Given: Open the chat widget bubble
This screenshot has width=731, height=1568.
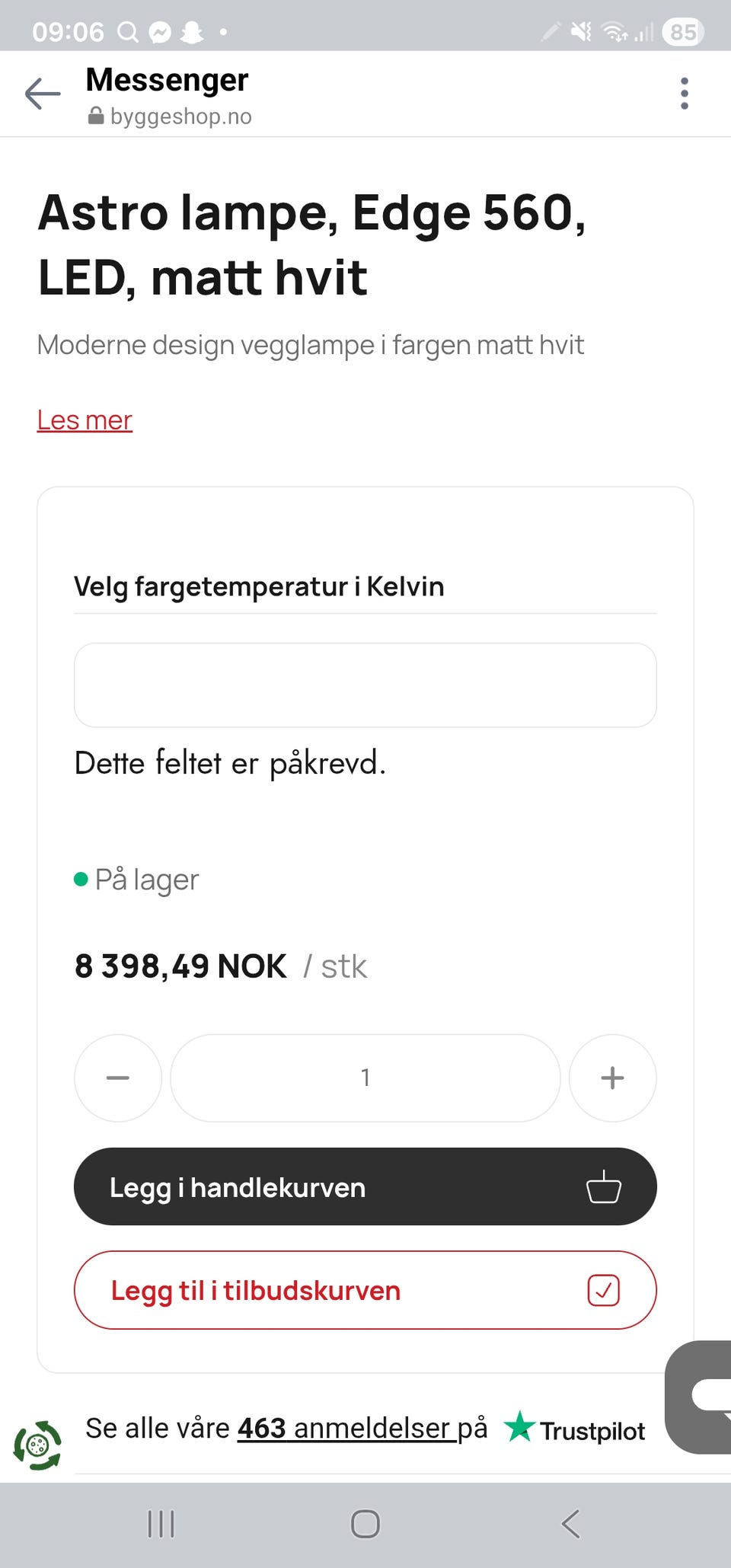Looking at the screenshot, I should click(698, 1397).
